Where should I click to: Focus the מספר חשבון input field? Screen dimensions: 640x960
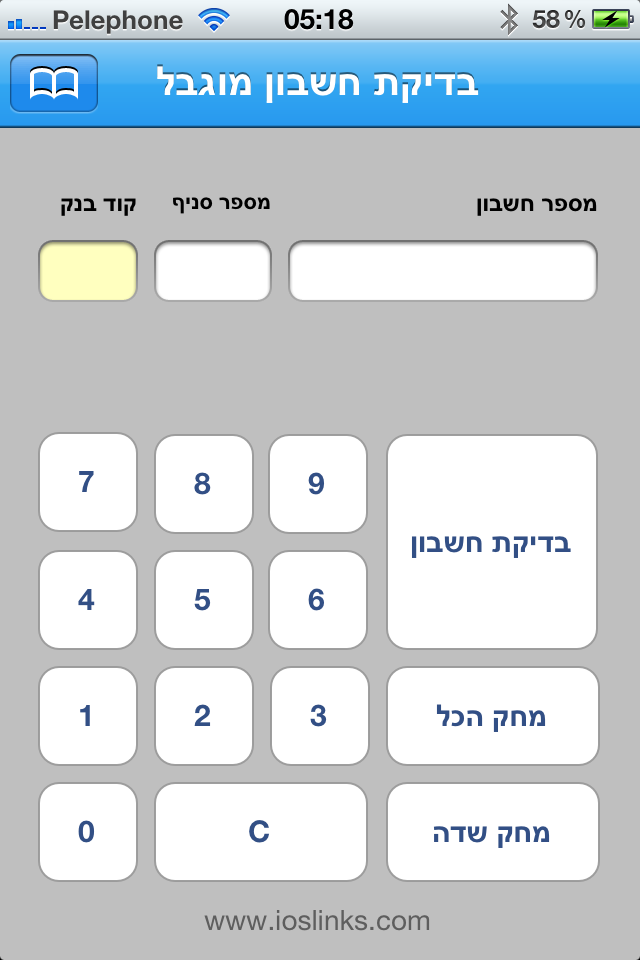443,271
